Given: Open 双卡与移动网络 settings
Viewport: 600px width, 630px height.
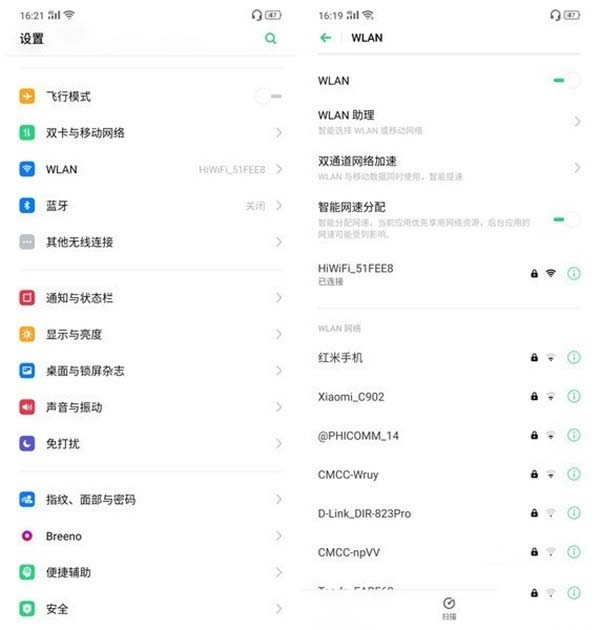Looking at the screenshot, I should [150, 133].
